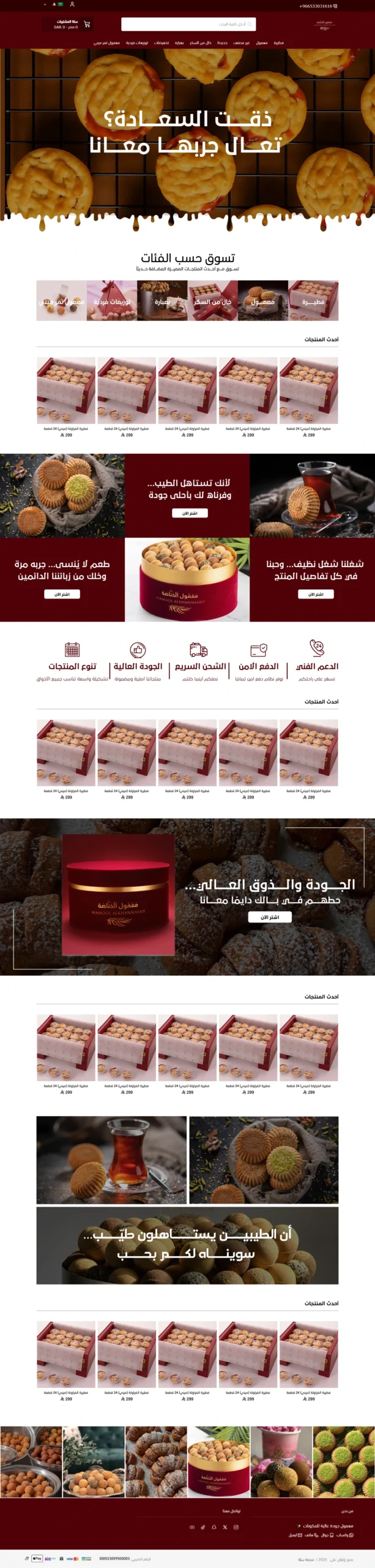Open the X (Twitter) link in the footer
This screenshot has height=1568, width=375.
click(x=225, y=1527)
